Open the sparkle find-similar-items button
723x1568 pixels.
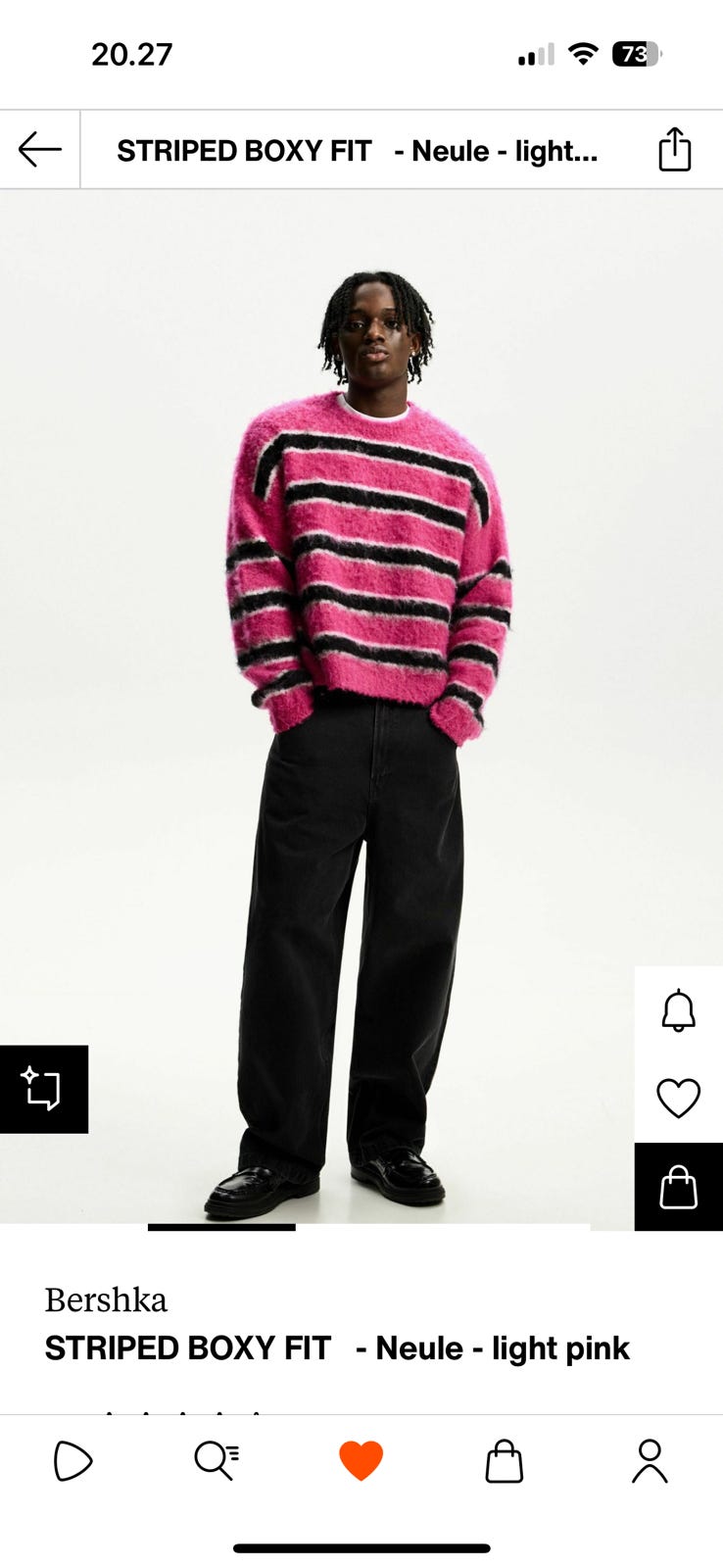tap(44, 1089)
